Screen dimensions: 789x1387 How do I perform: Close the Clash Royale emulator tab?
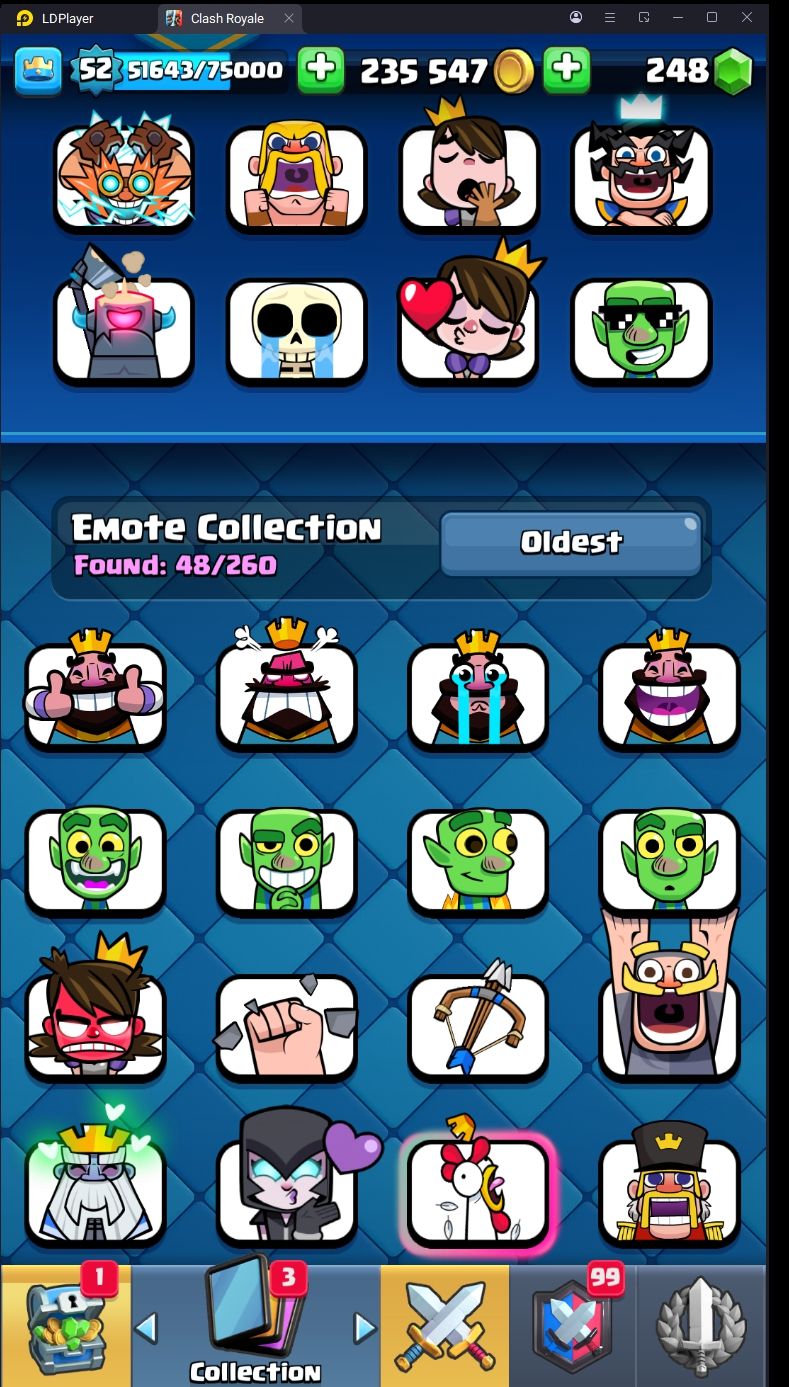tap(289, 18)
